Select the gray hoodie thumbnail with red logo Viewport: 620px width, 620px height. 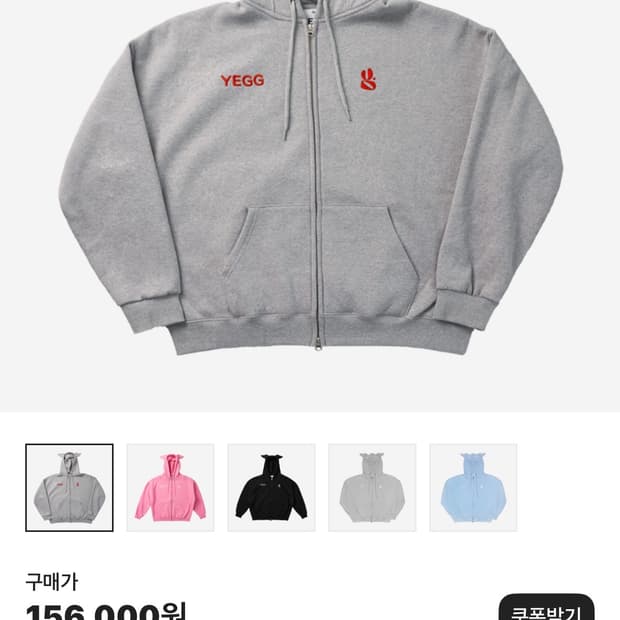click(69, 488)
